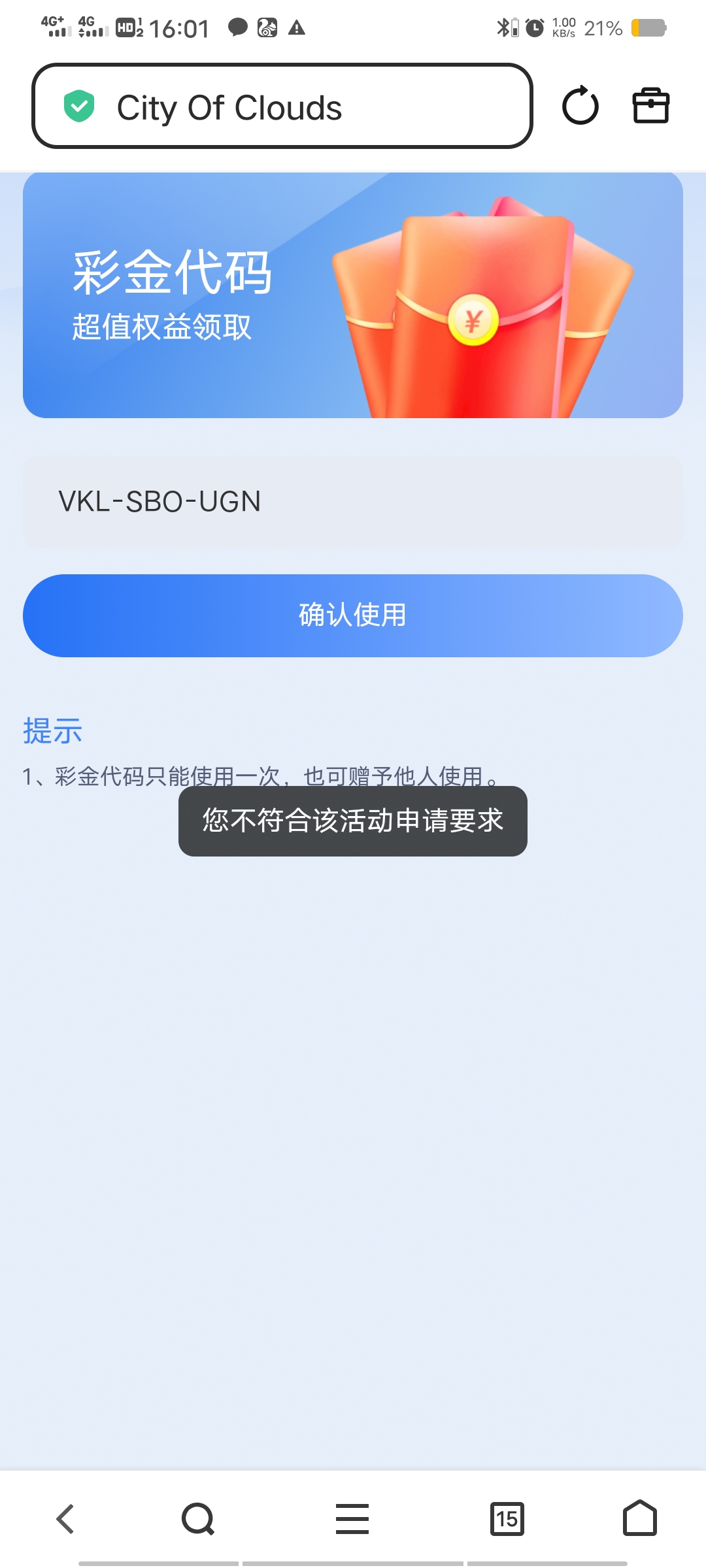Viewport: 706px width, 1568px height.
Task: Return to browser home via home icon
Action: (x=639, y=1518)
